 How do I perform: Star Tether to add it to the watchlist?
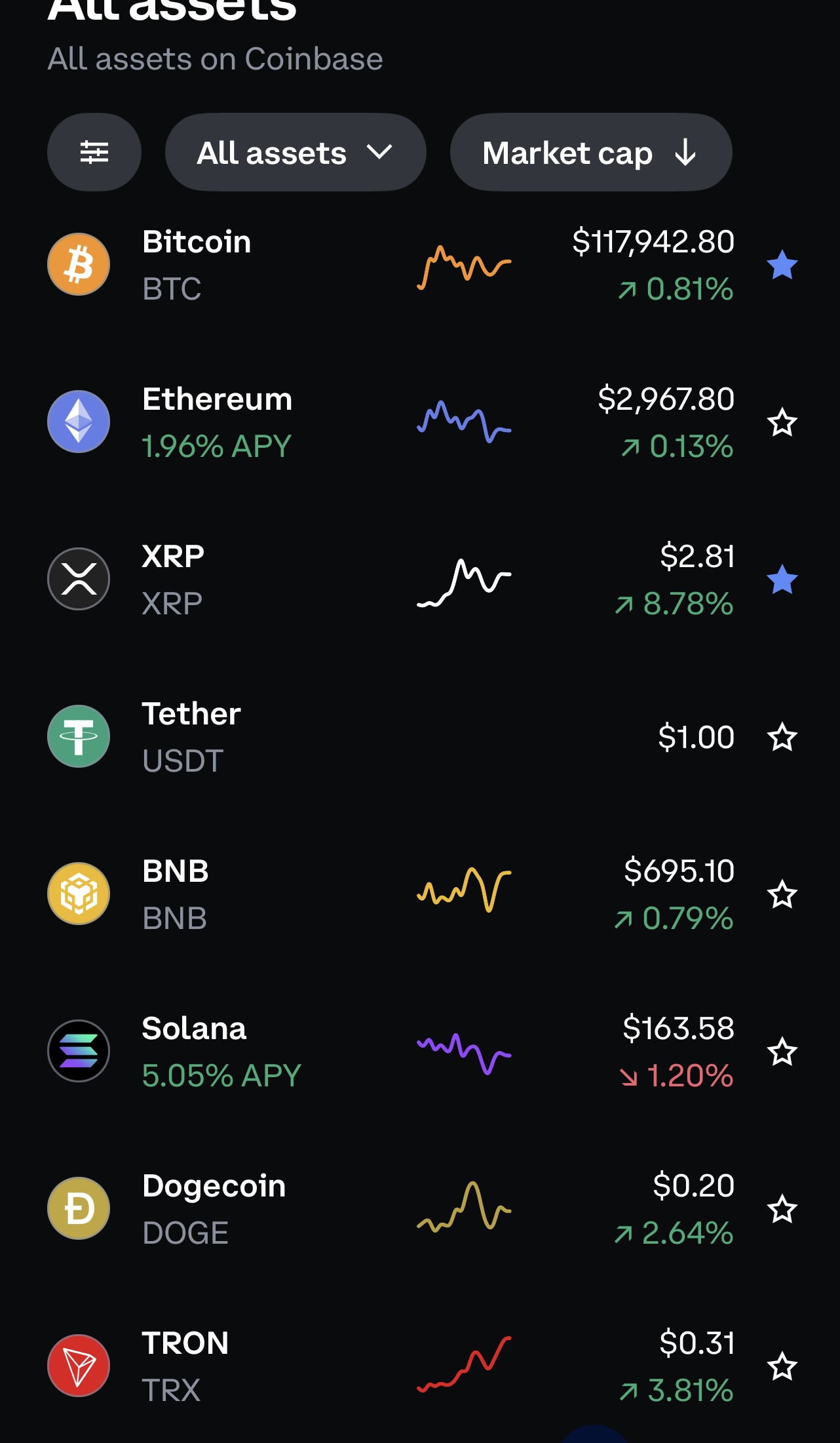click(782, 737)
